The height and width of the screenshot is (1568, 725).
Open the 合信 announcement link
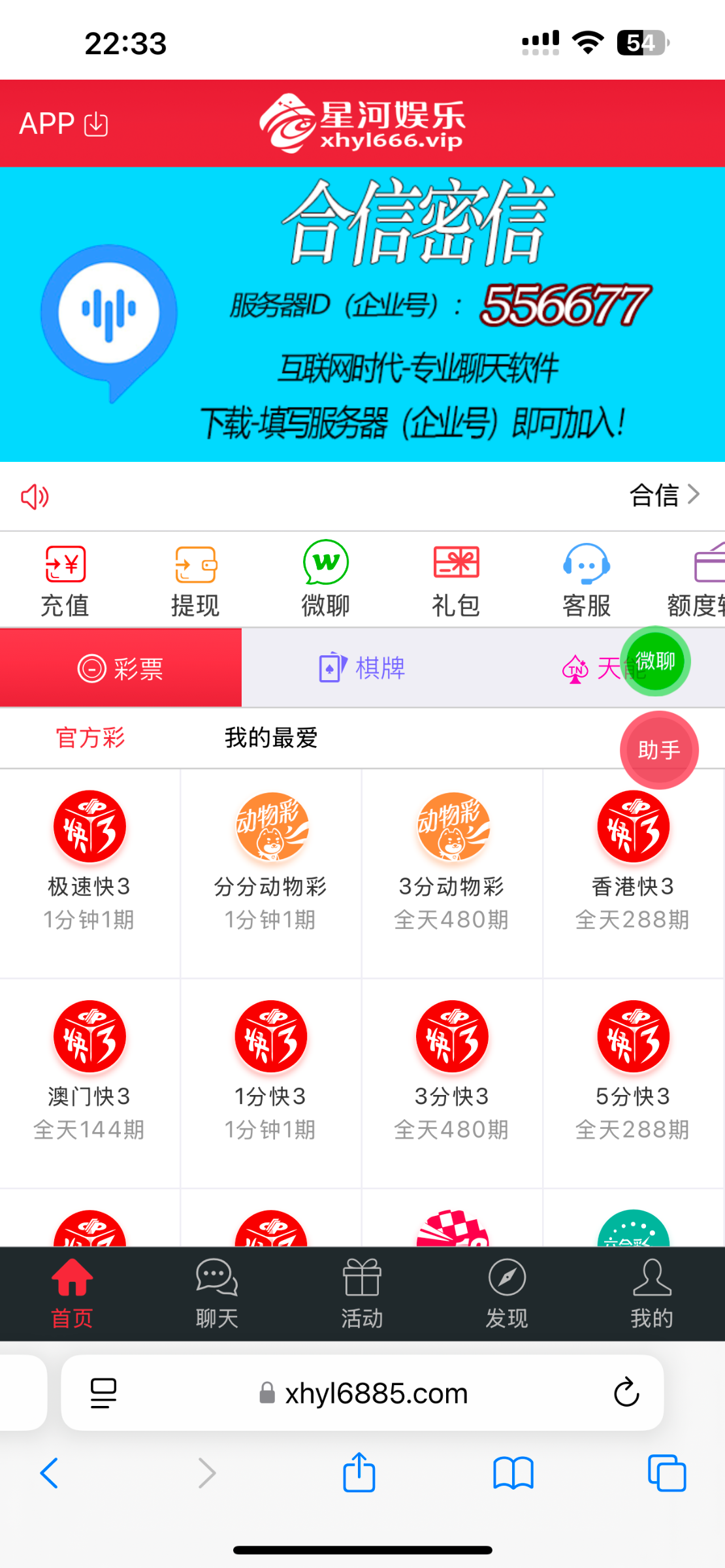[664, 495]
